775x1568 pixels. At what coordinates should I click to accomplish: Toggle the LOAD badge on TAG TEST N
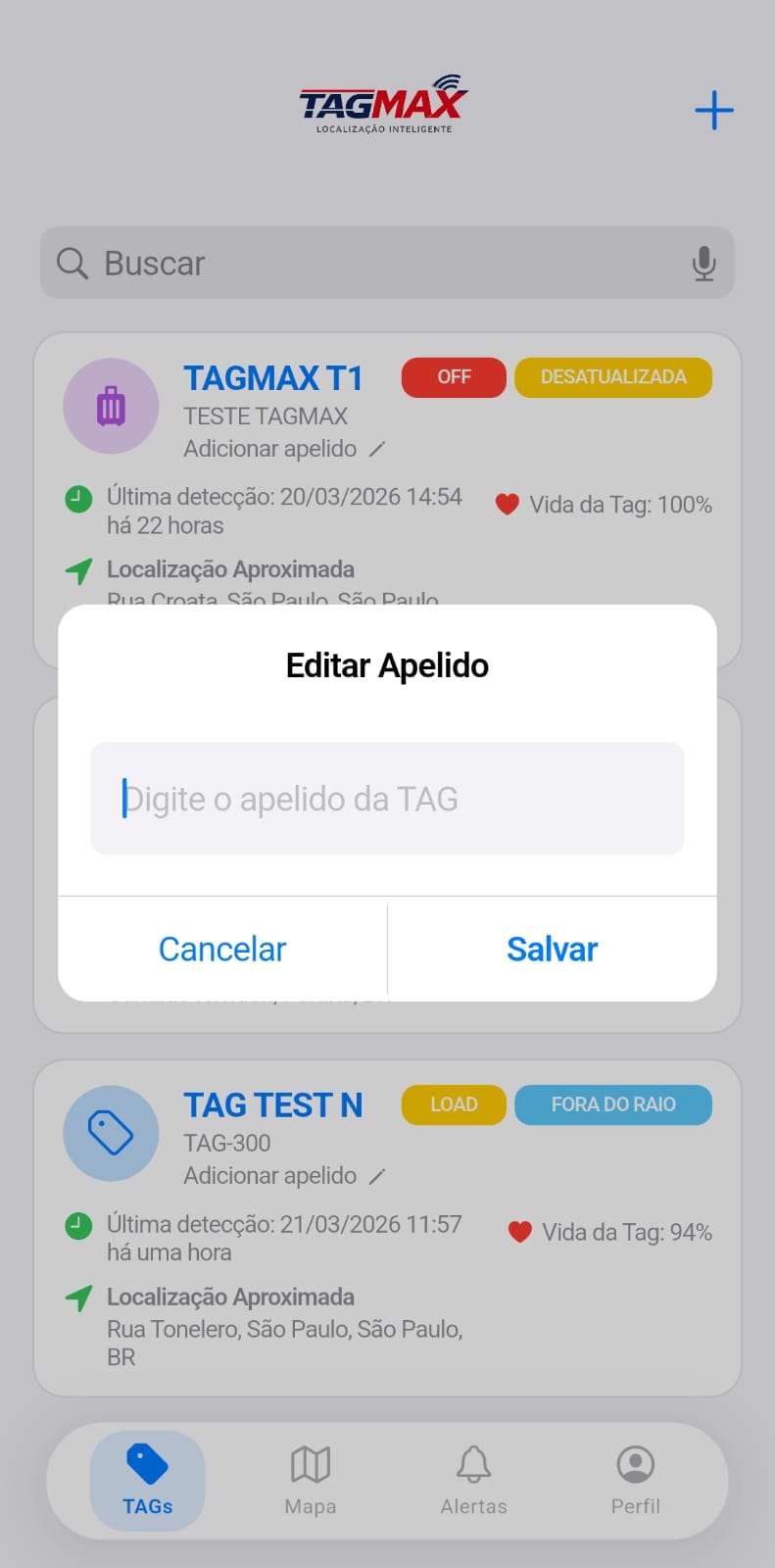tap(453, 1104)
